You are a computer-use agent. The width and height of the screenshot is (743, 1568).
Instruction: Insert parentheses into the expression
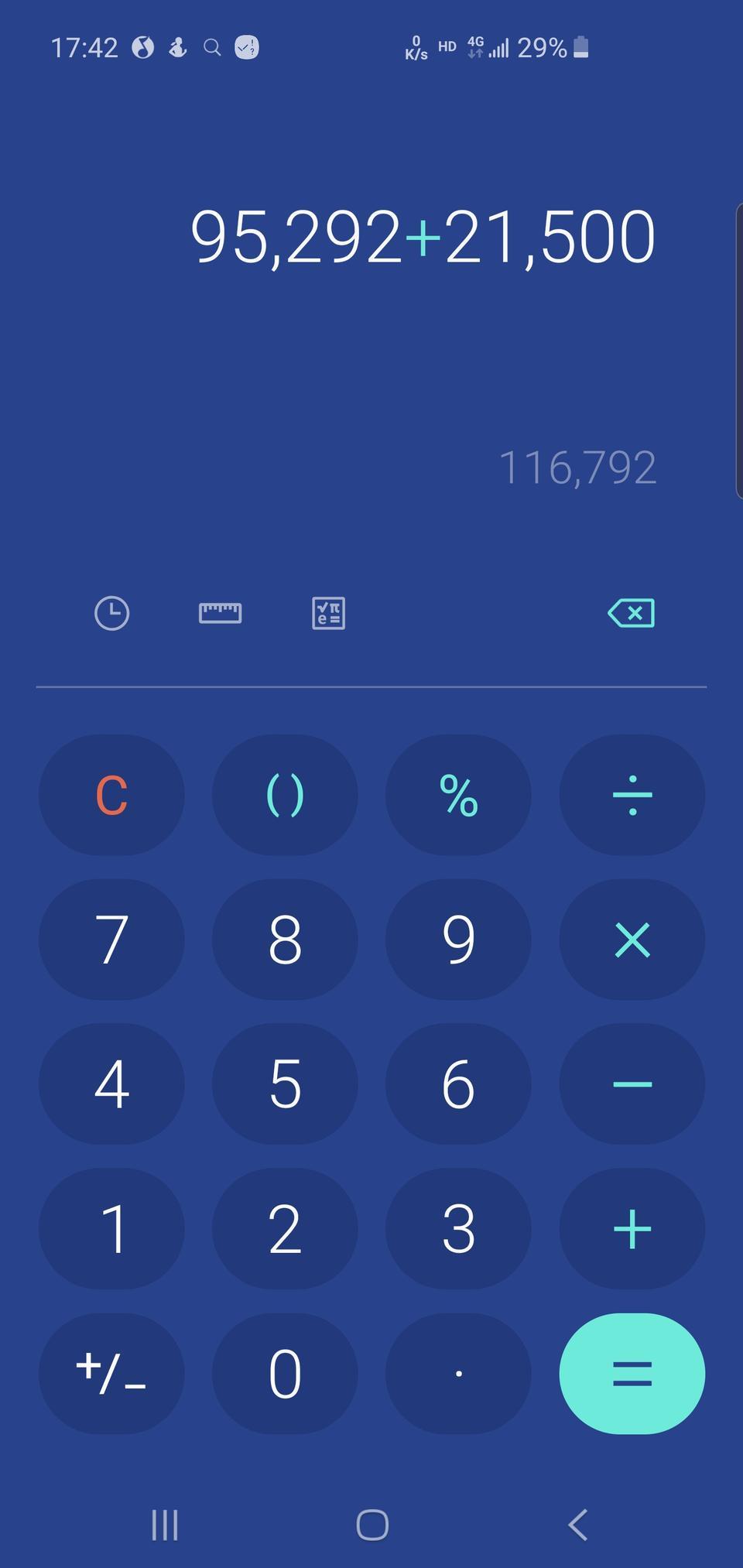(285, 795)
